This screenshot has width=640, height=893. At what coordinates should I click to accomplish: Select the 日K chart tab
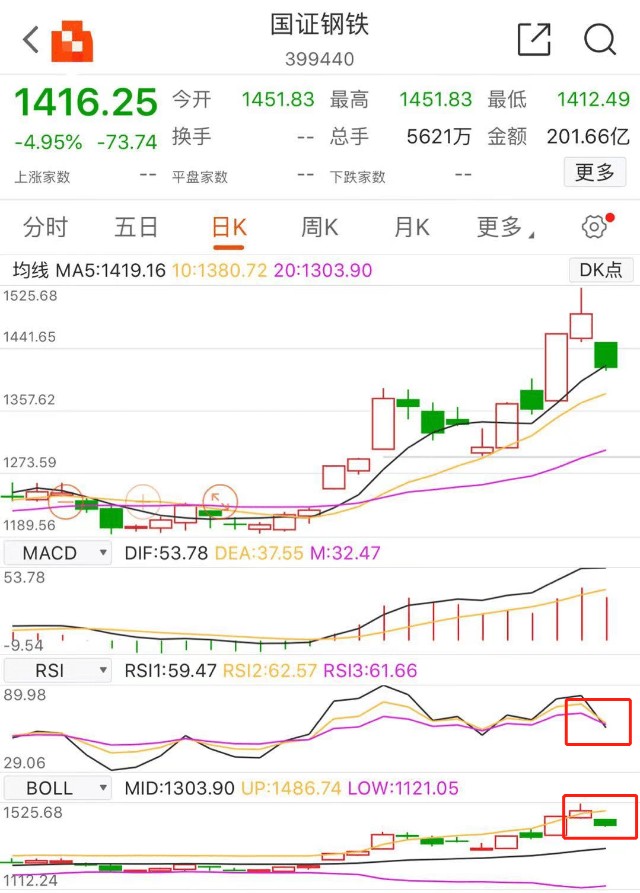229,227
